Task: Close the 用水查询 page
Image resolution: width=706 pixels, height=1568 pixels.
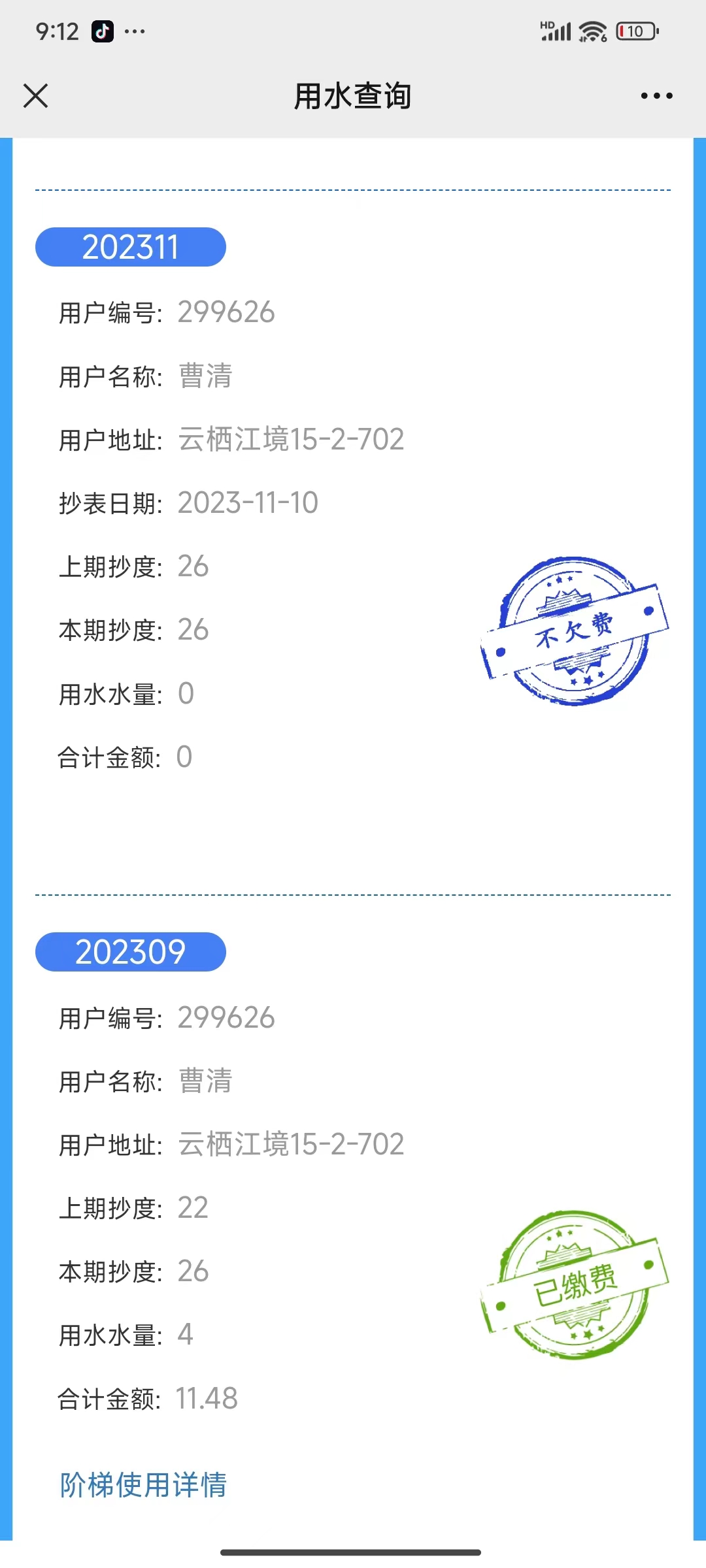Action: tap(35, 96)
